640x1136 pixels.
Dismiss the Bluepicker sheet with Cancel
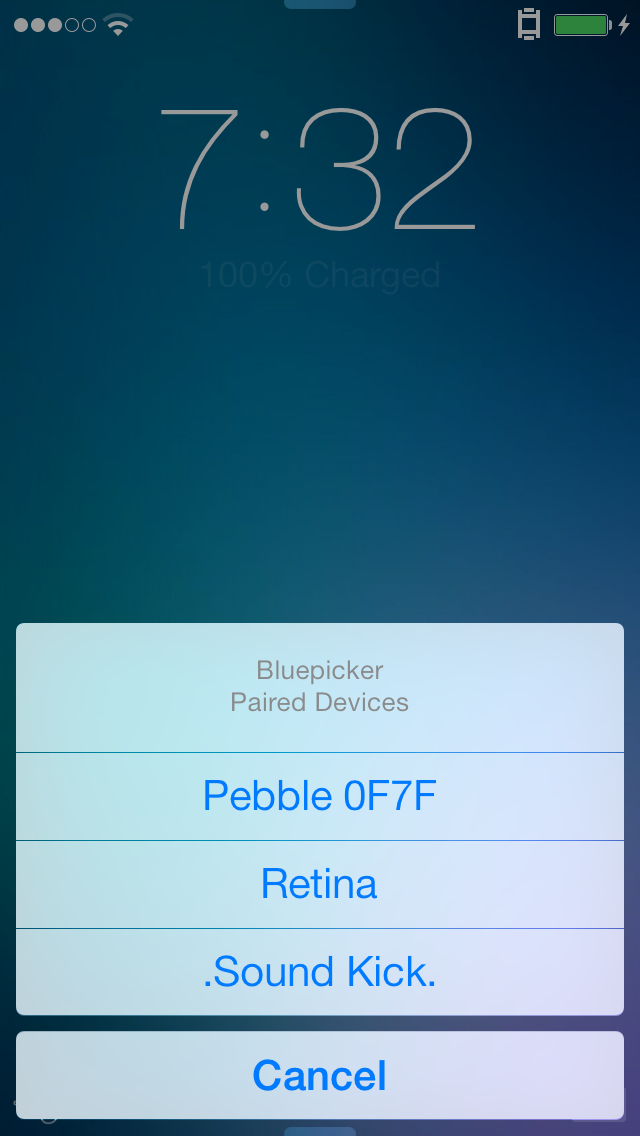pyautogui.click(x=320, y=1075)
